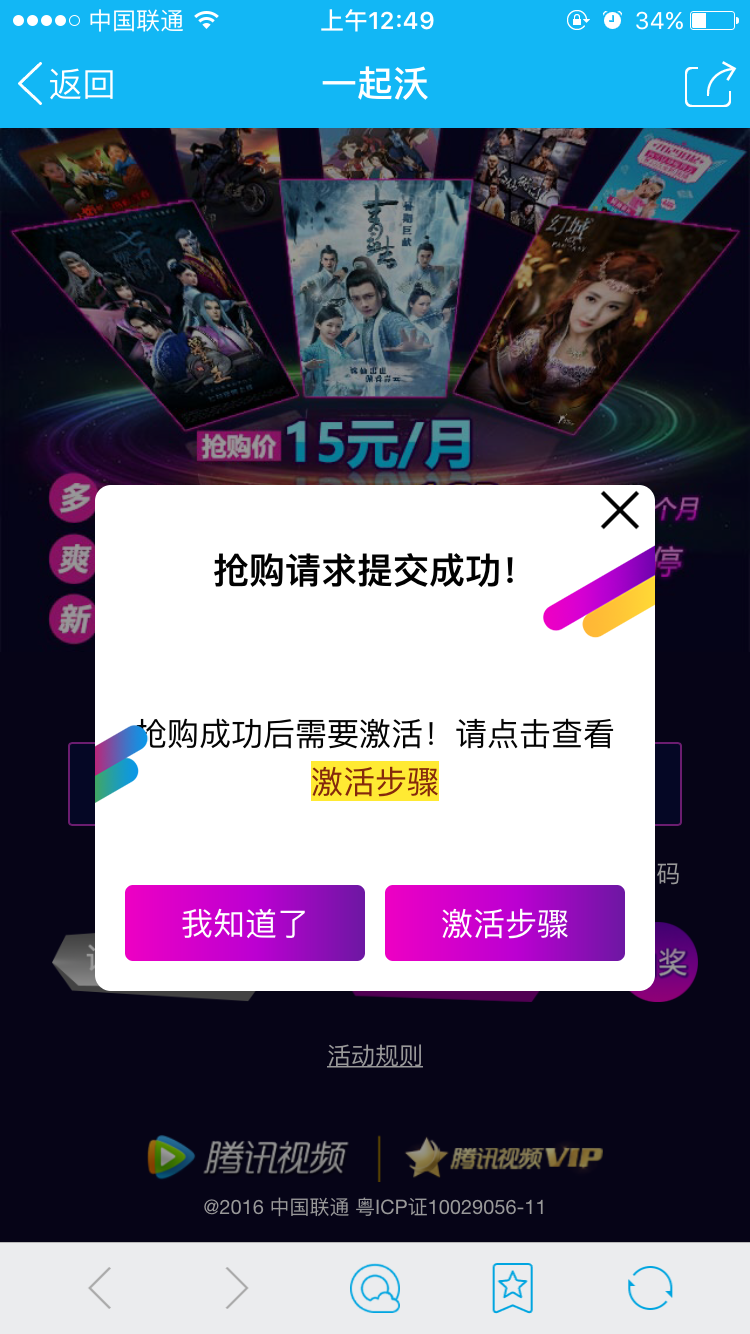Open the 活动规则 link

coord(375,1056)
